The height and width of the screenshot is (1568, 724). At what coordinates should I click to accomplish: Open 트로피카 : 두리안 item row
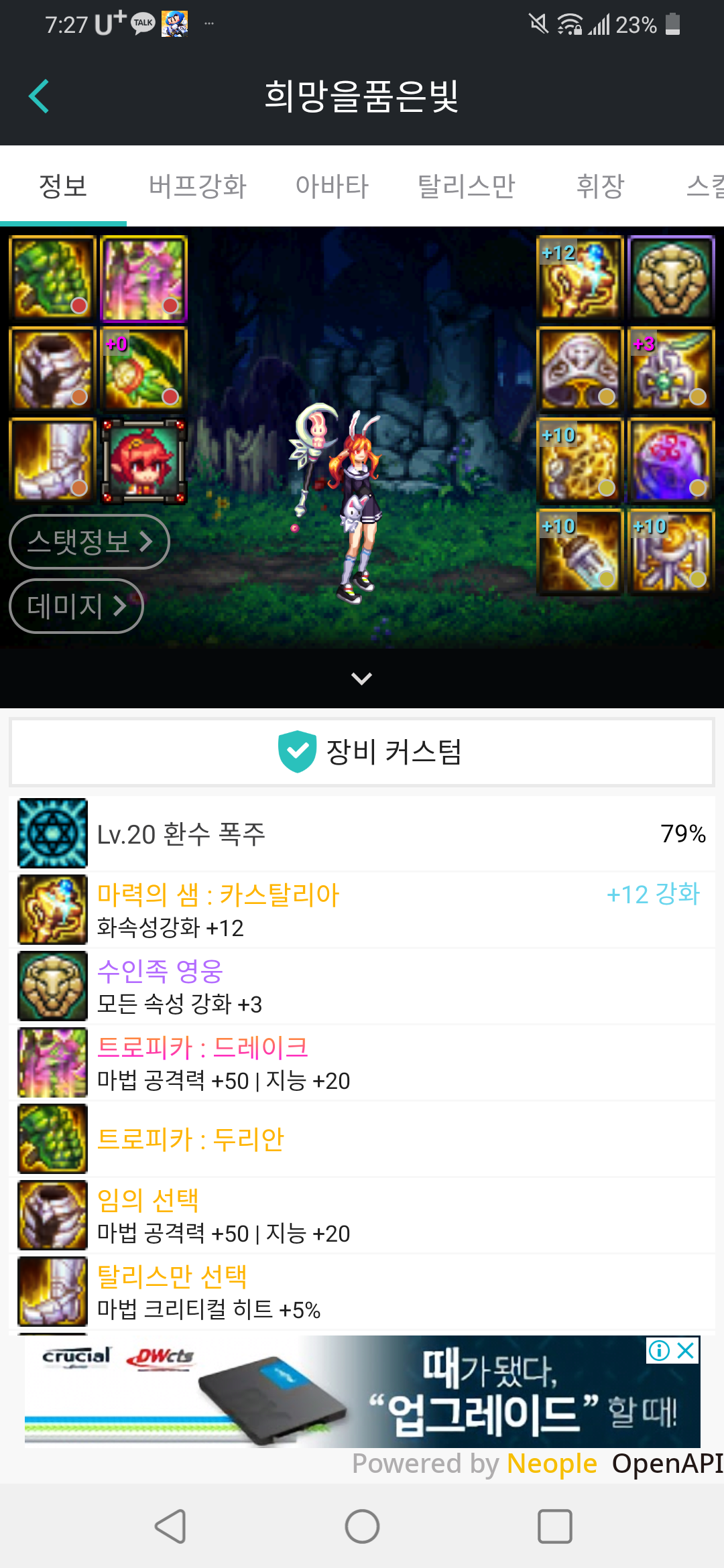[x=362, y=1138]
